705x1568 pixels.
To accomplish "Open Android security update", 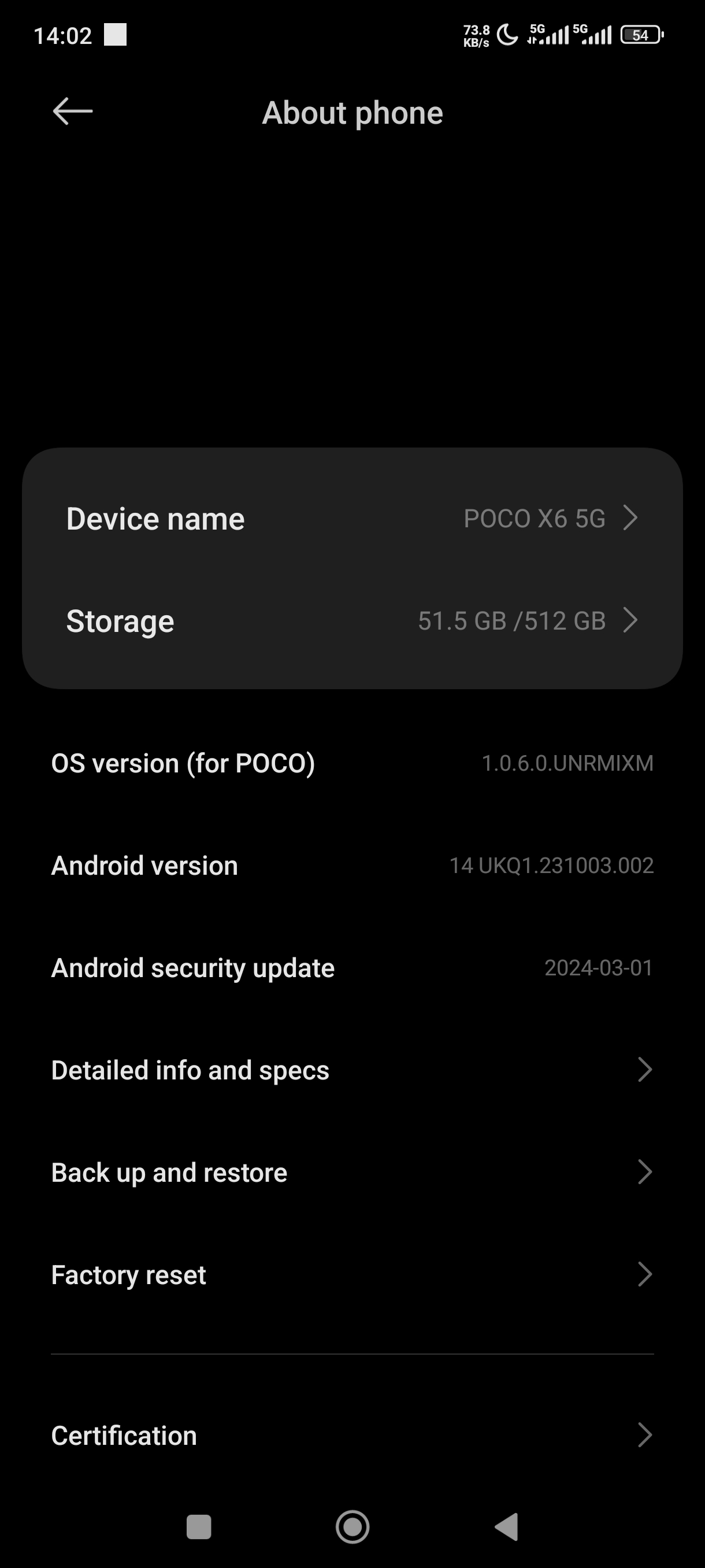I will [x=352, y=968].
